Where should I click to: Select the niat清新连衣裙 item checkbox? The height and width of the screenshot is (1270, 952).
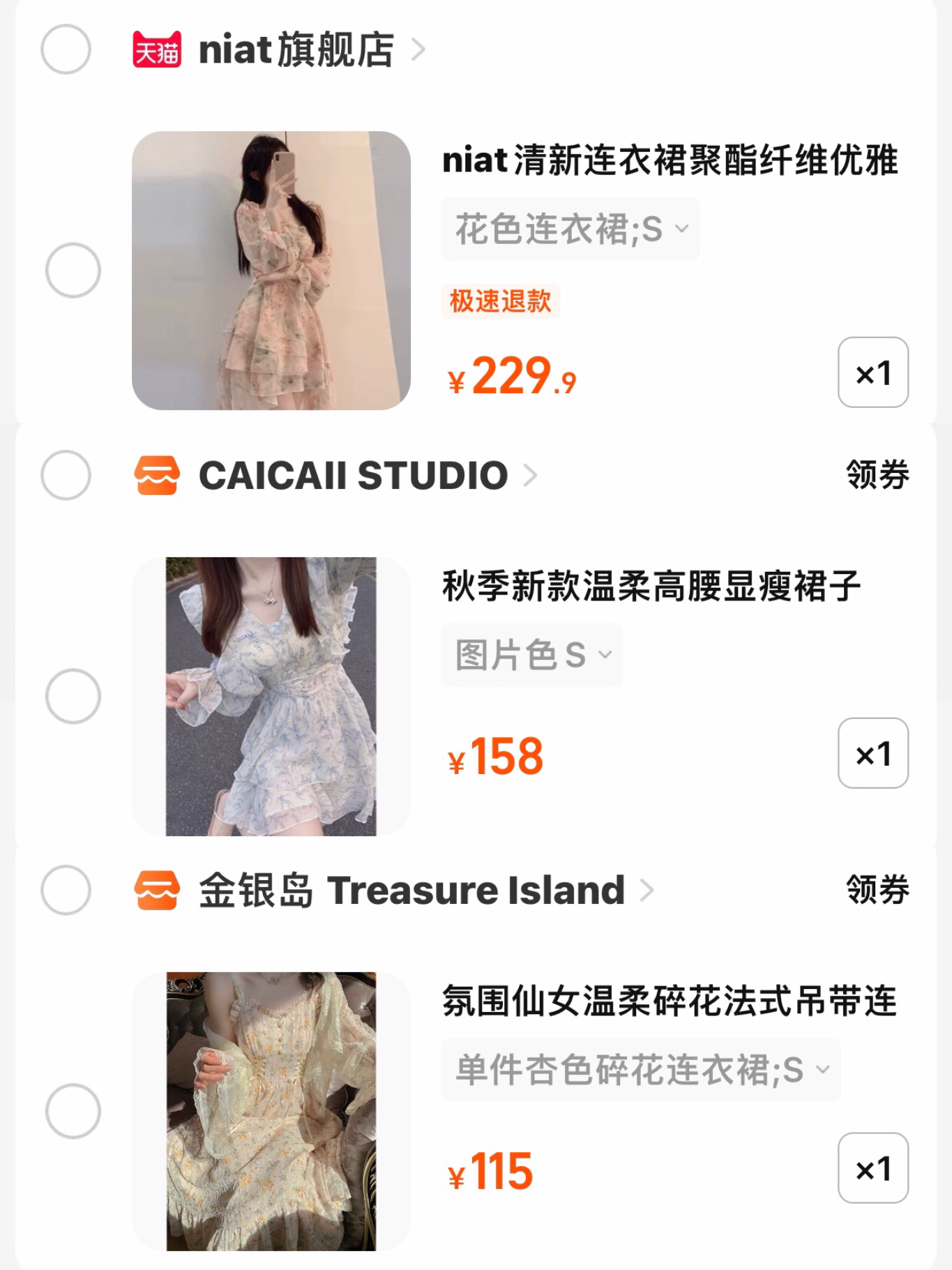[73, 271]
